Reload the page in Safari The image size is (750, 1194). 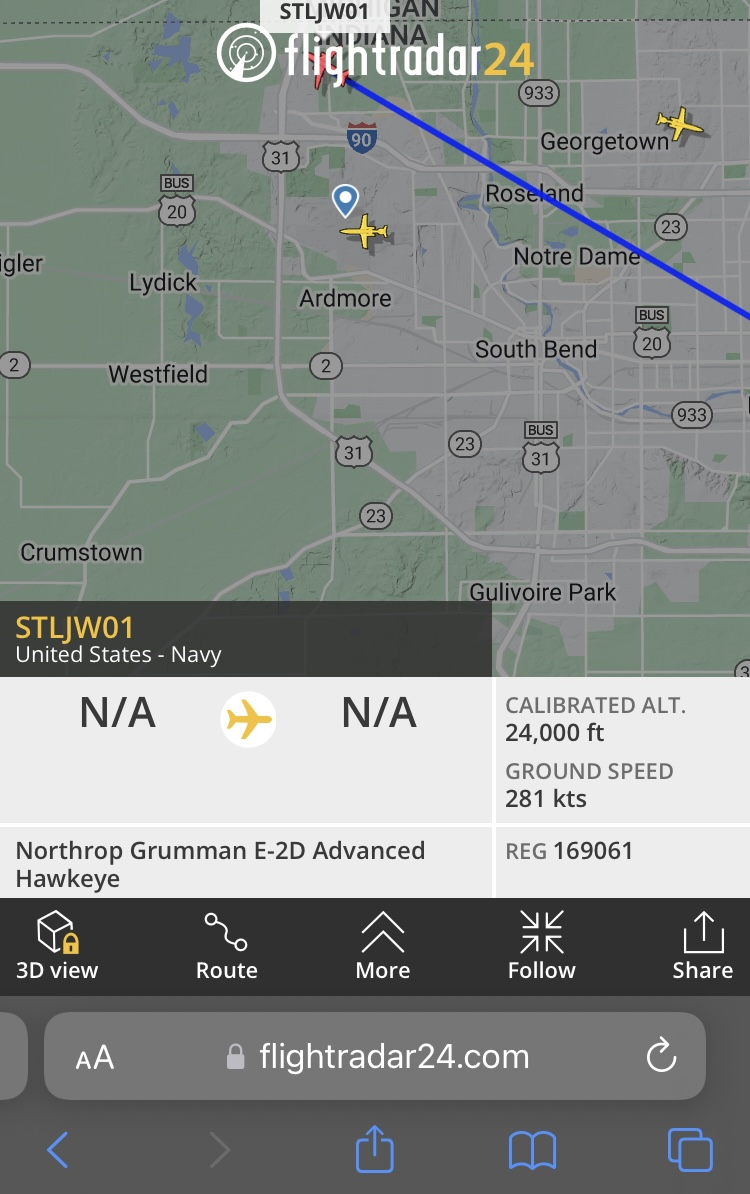point(661,1057)
